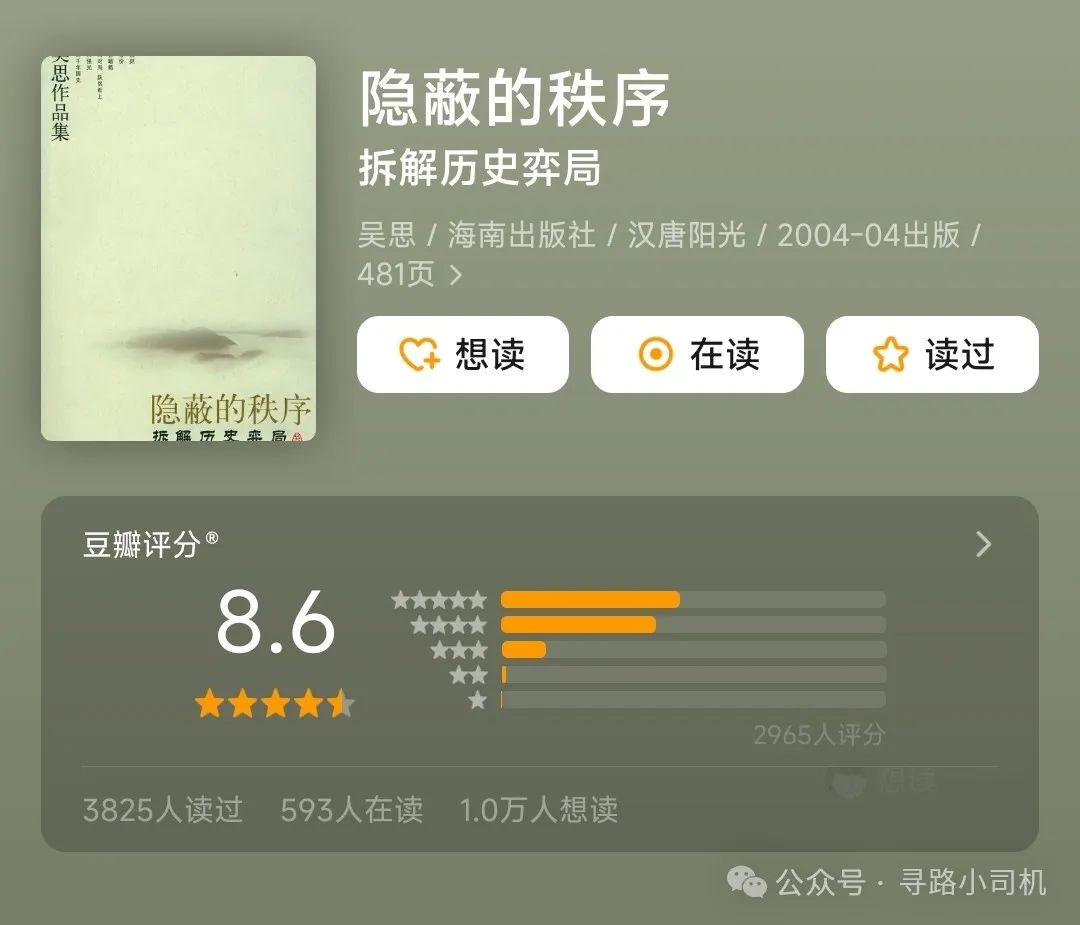Image resolution: width=1080 pixels, height=925 pixels.
Task: Mark the book as 想读
Action: pyautogui.click(x=462, y=355)
